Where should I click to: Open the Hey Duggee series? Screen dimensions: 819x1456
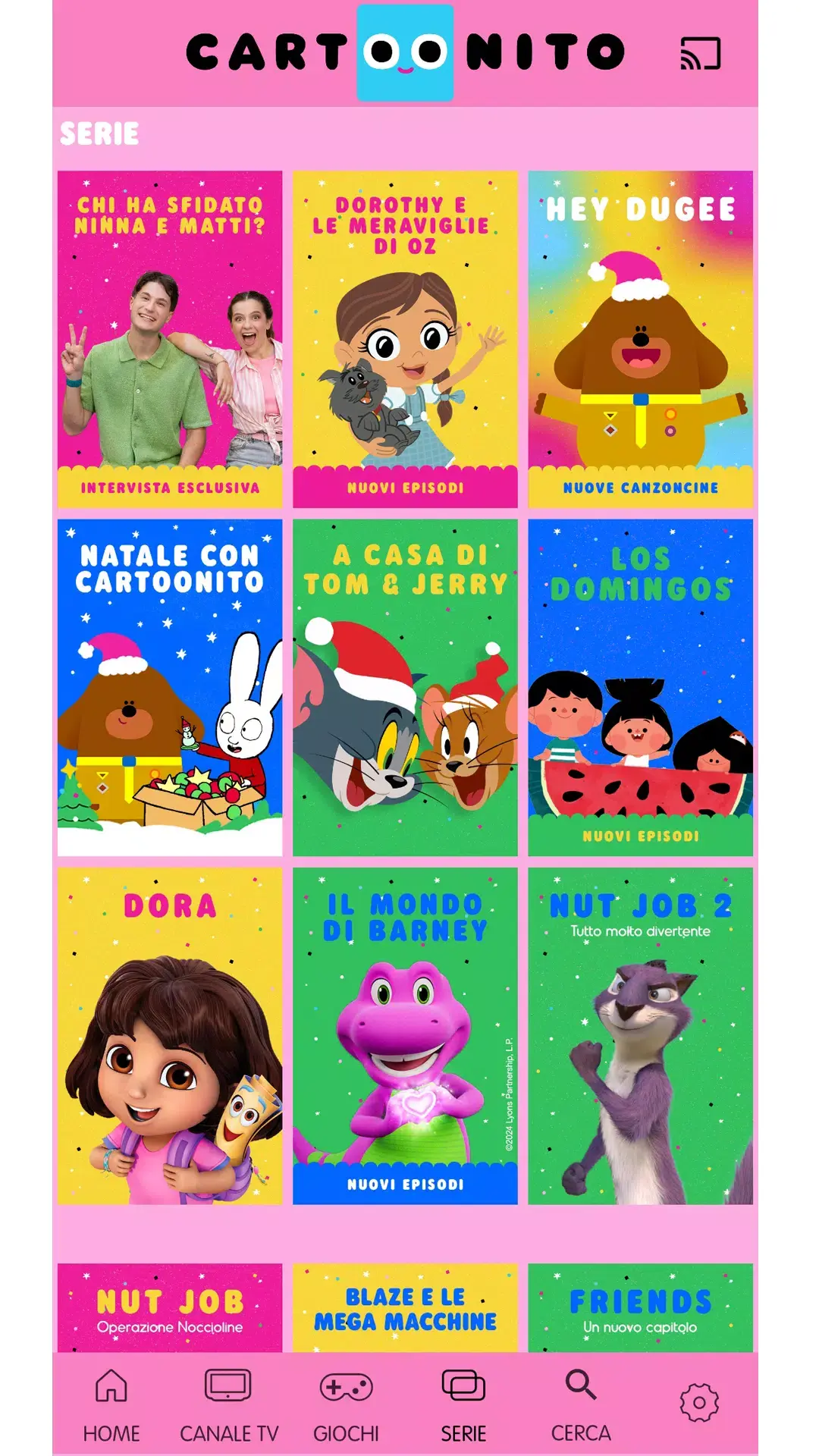click(640, 338)
